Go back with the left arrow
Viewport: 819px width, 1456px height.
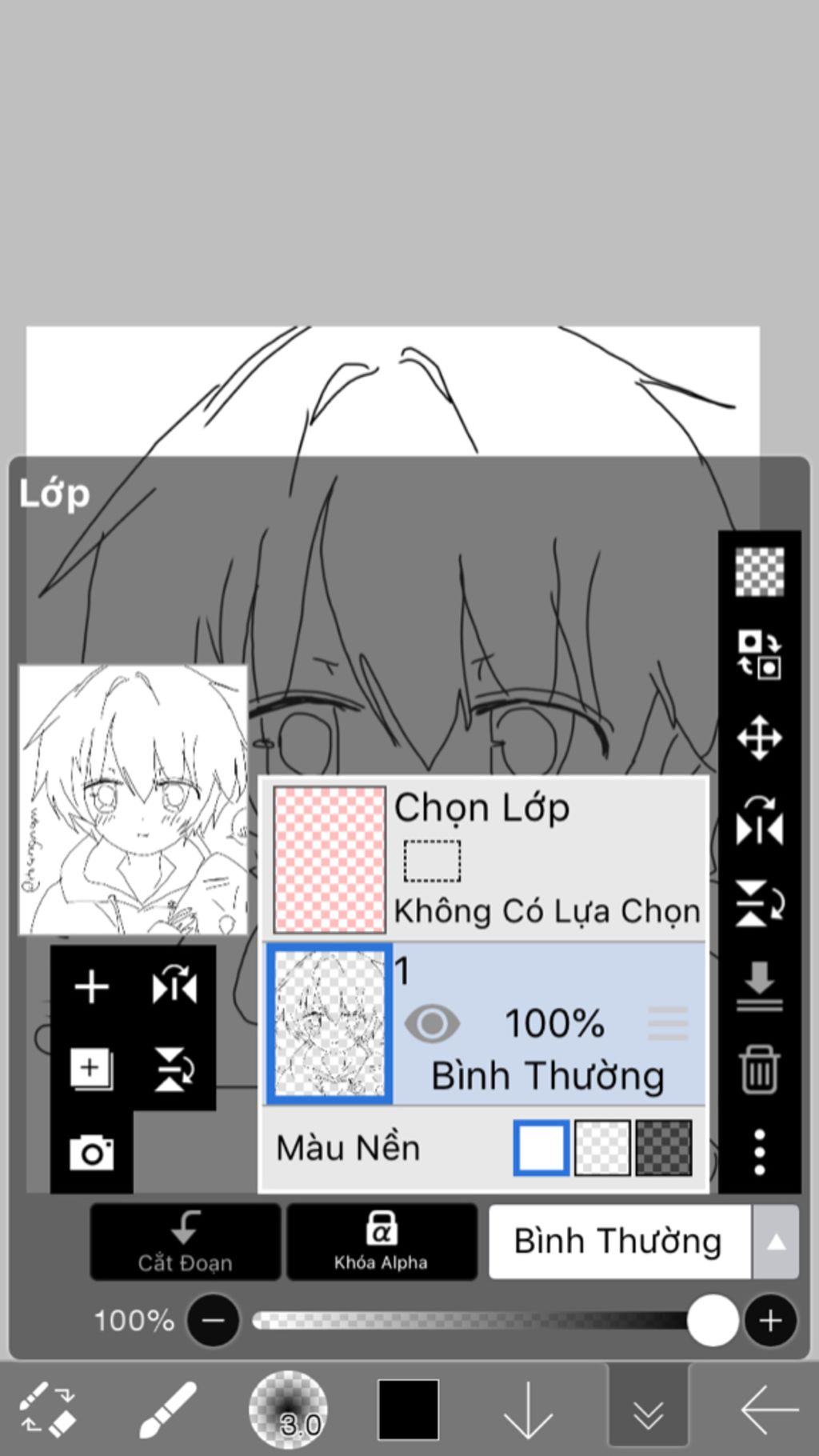click(769, 1410)
